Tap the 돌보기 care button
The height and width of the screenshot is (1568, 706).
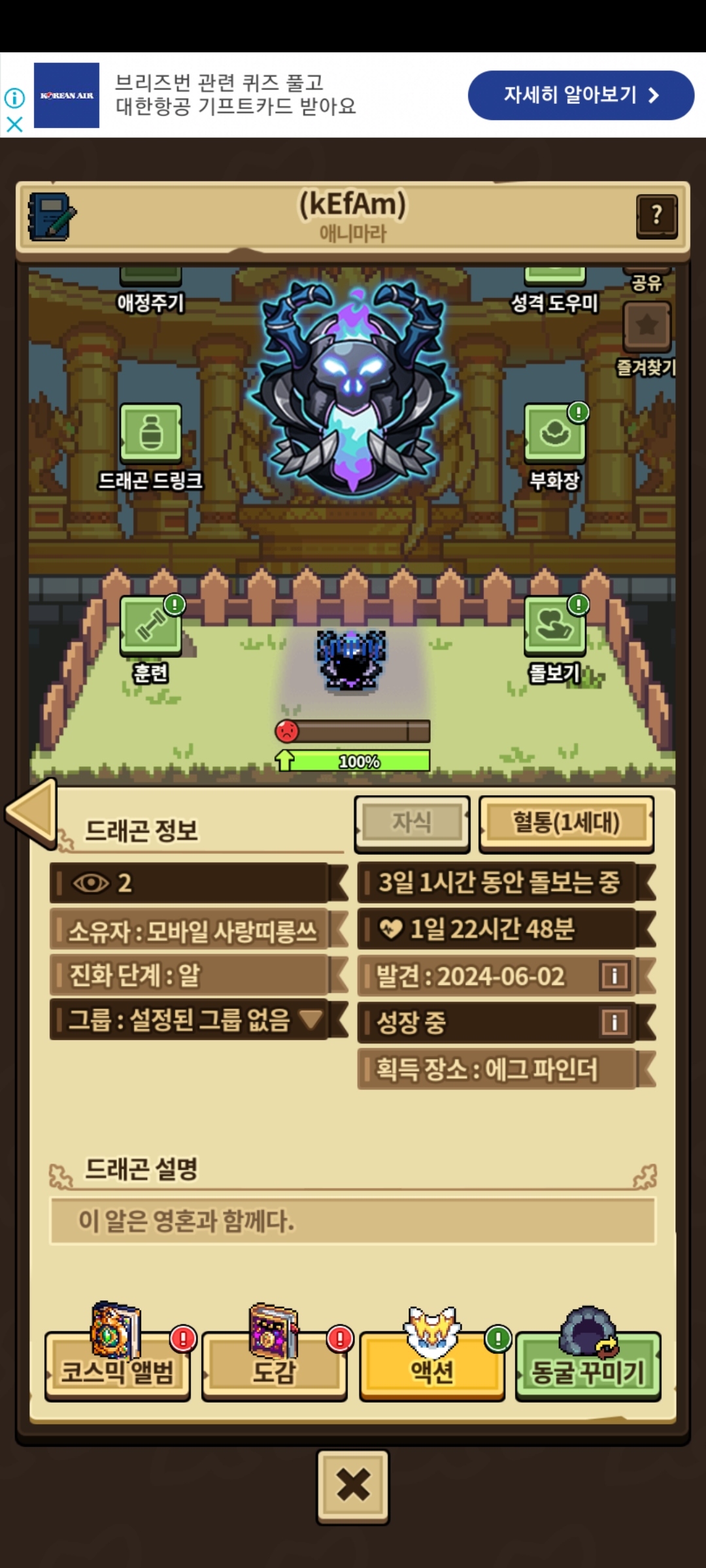pos(554,626)
